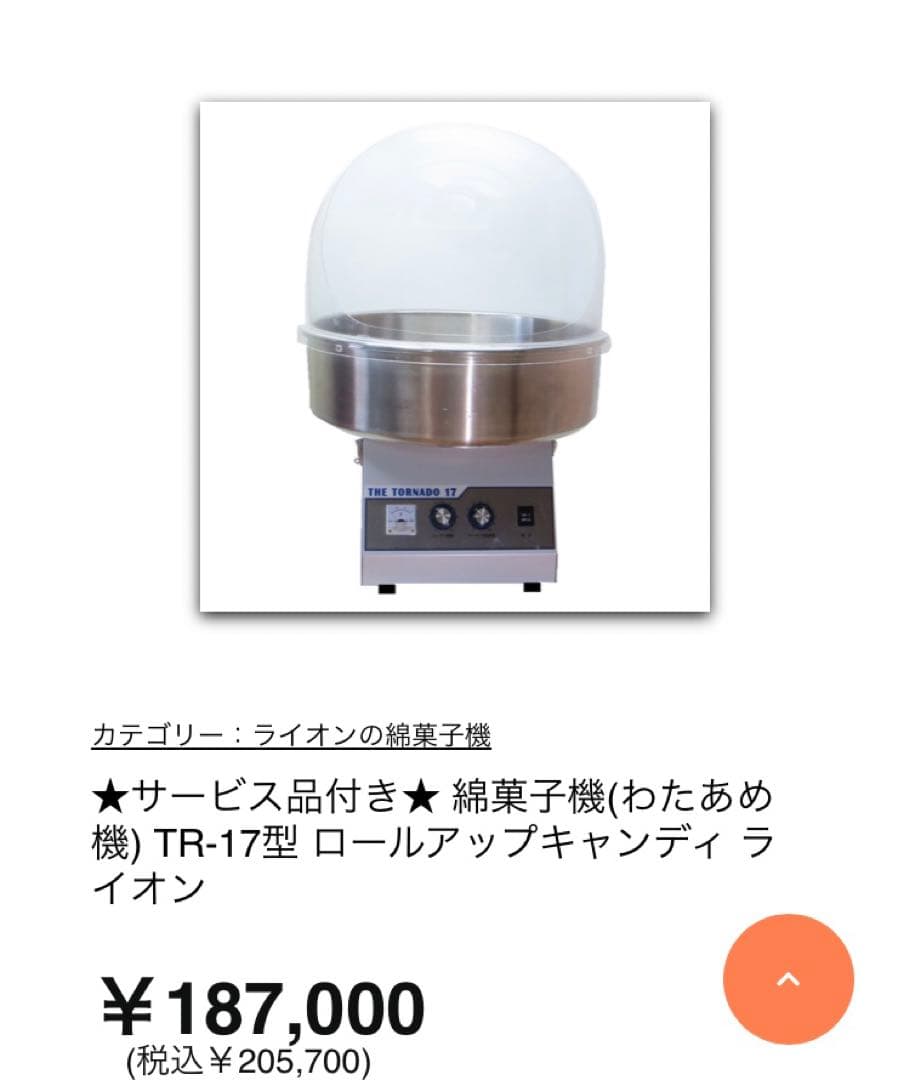Open the cotton candy machine product image
Viewport: 911px width, 1080px height.
pyautogui.click(x=455, y=356)
